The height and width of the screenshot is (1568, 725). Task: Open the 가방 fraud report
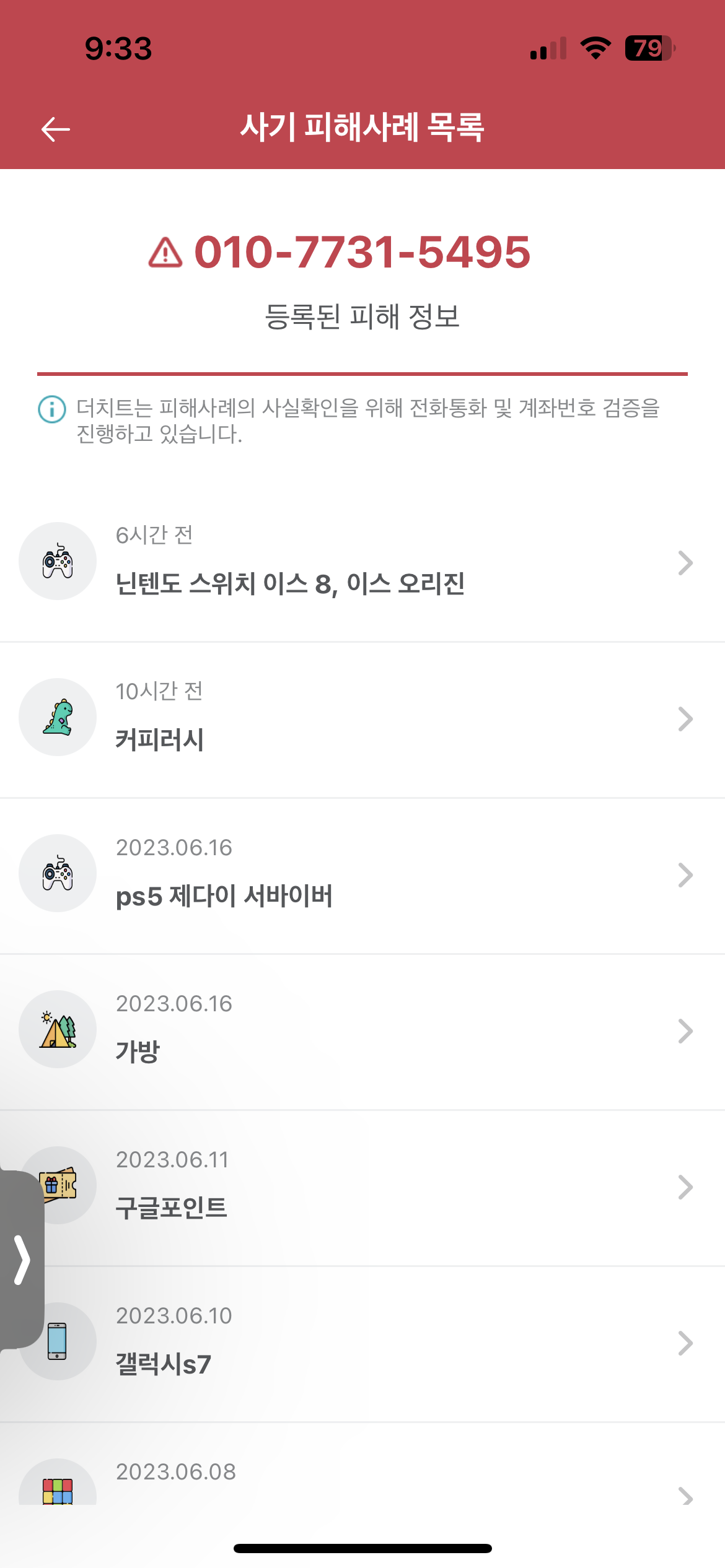(x=362, y=1032)
